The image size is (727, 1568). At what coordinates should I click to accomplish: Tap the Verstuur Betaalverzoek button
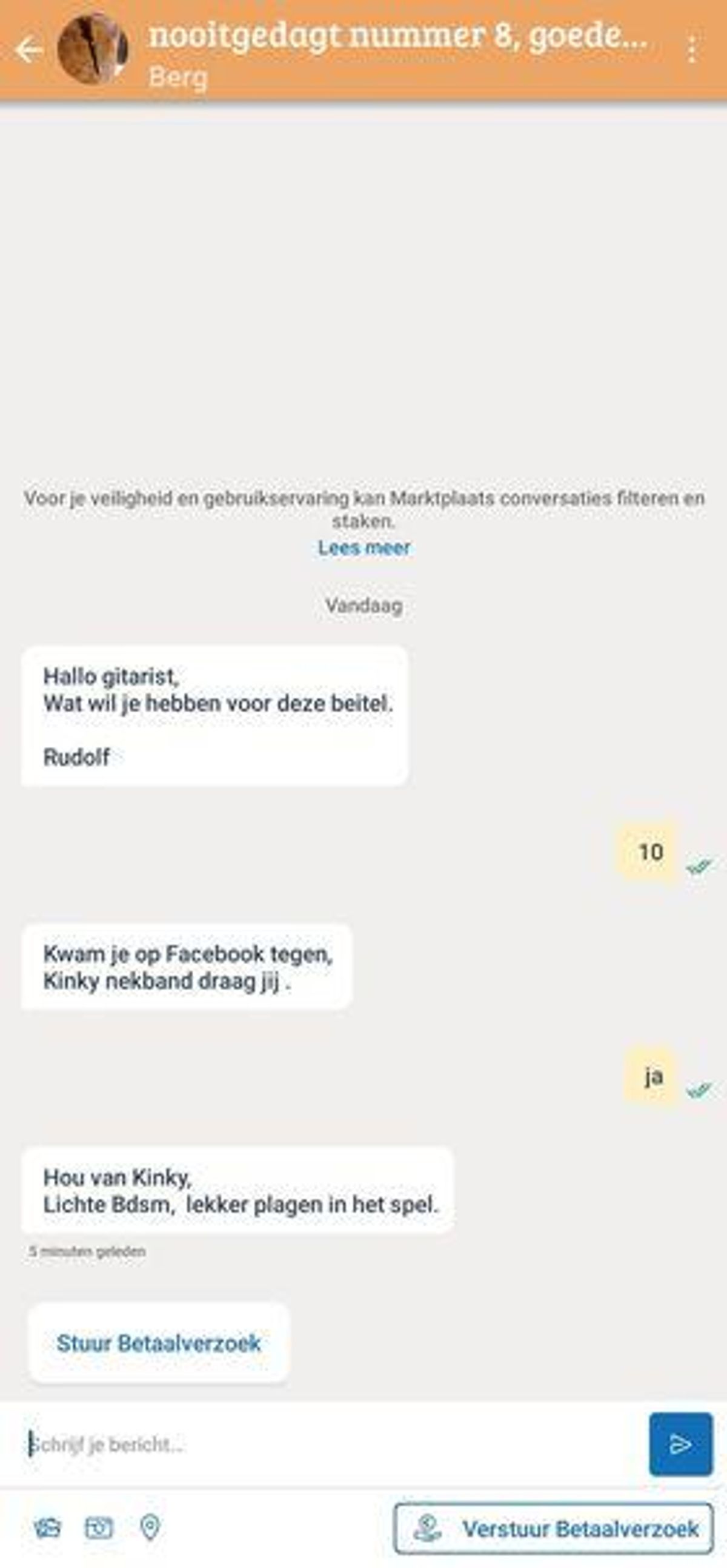[x=553, y=1529]
